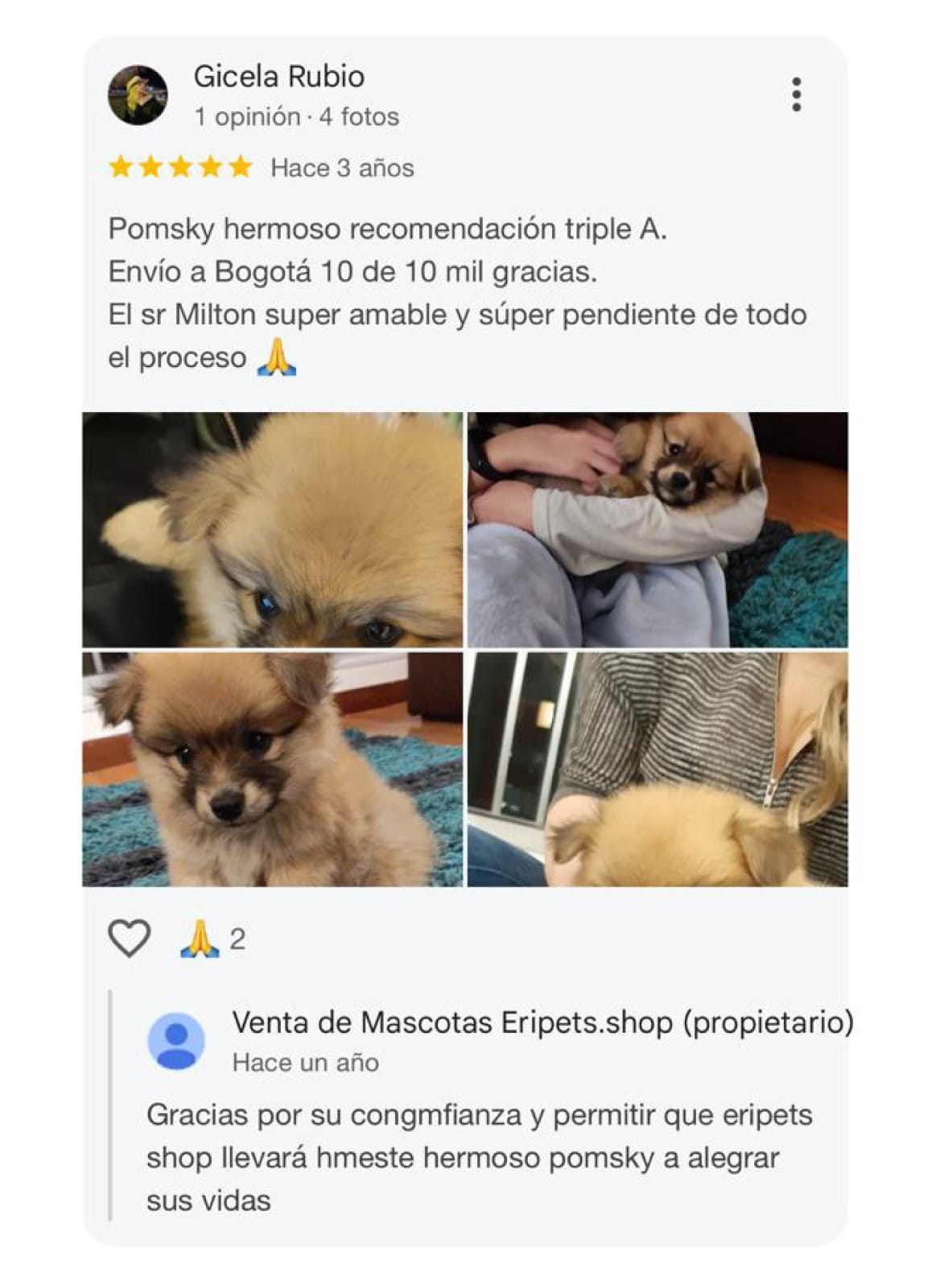The width and height of the screenshot is (936, 1288).
Task: Tap the praying hands reaction with count 2
Action: 212,939
